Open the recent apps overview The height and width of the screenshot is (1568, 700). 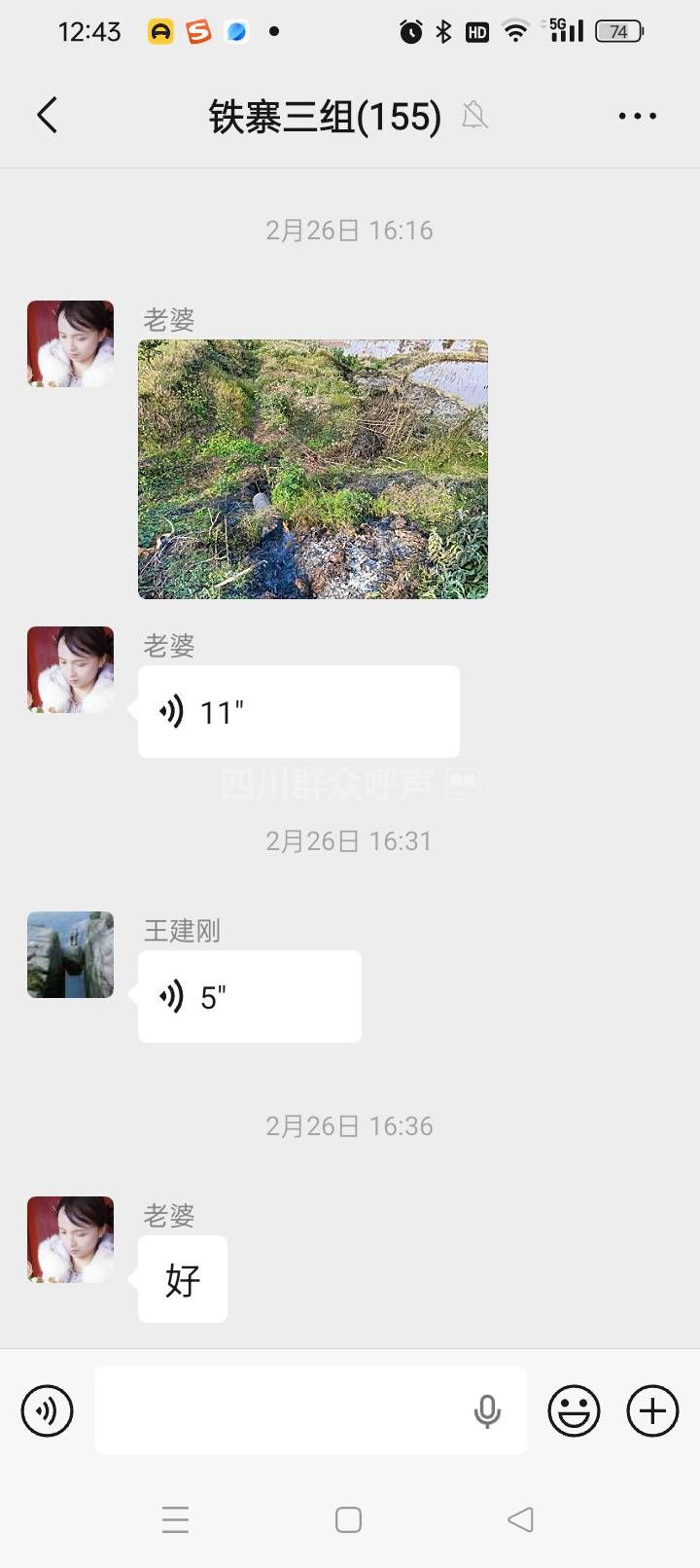click(x=175, y=1519)
